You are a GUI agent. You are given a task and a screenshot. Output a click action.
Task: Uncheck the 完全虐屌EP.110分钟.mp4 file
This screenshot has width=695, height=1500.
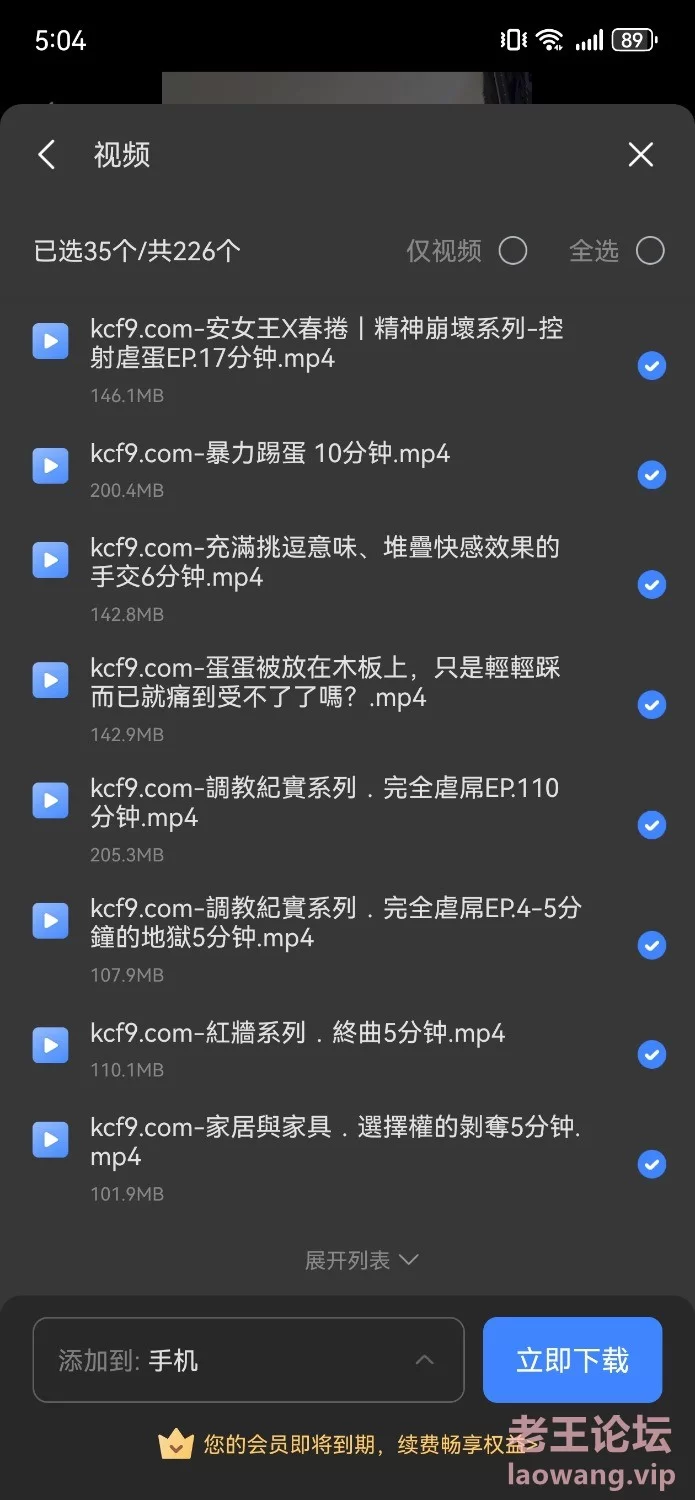(652, 825)
